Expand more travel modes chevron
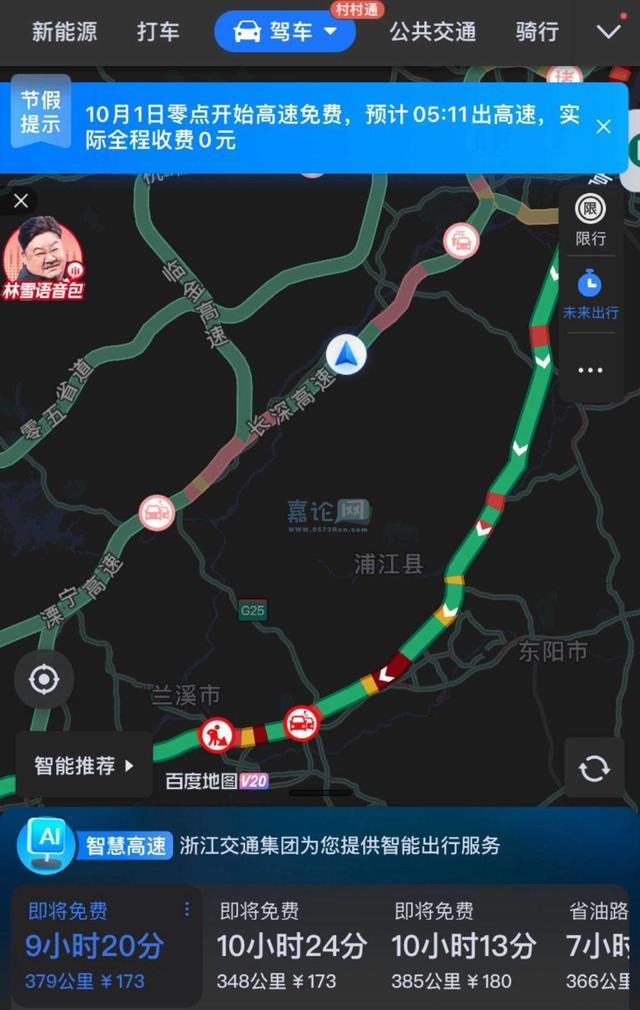 (609, 32)
